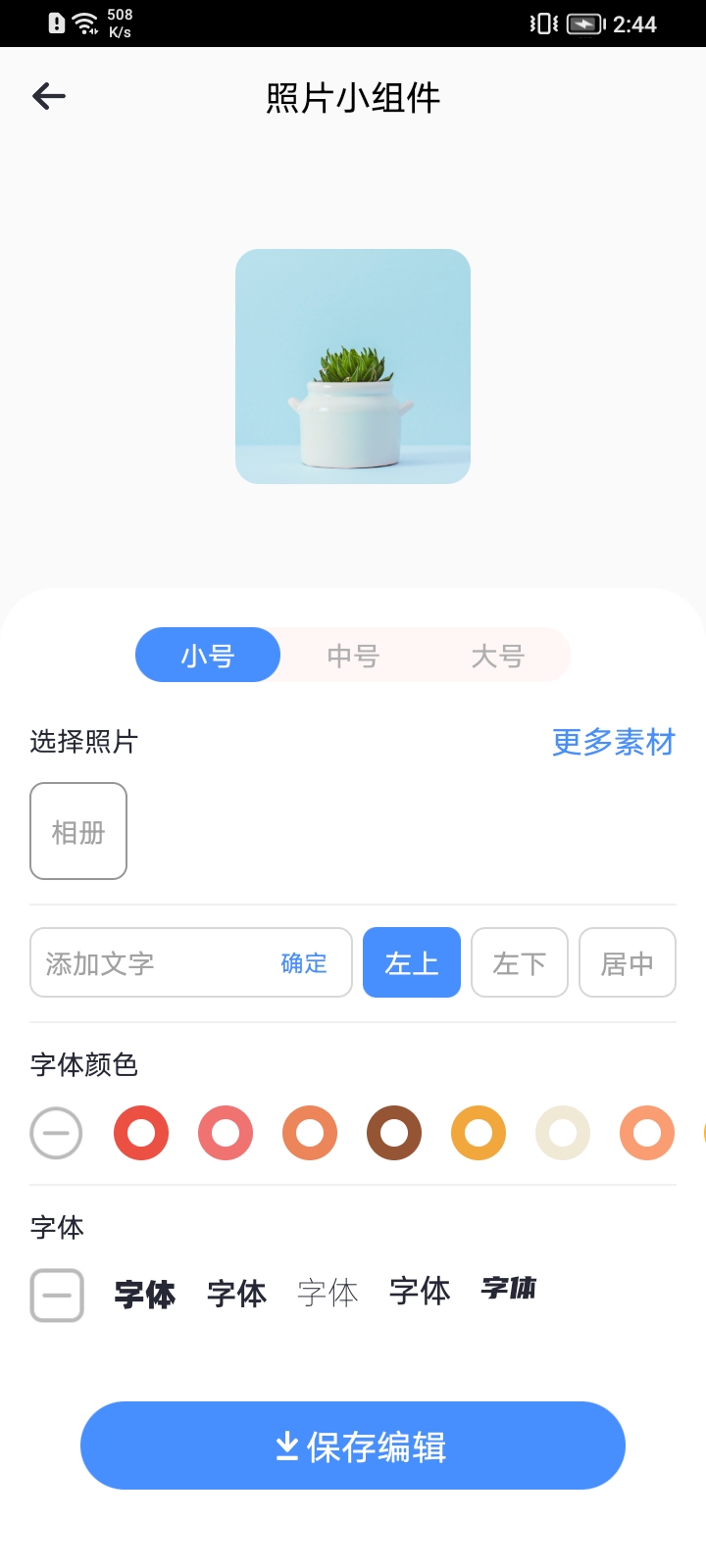Open the 更多素材 link
Image resolution: width=706 pixels, height=1568 pixels.
pos(614,742)
